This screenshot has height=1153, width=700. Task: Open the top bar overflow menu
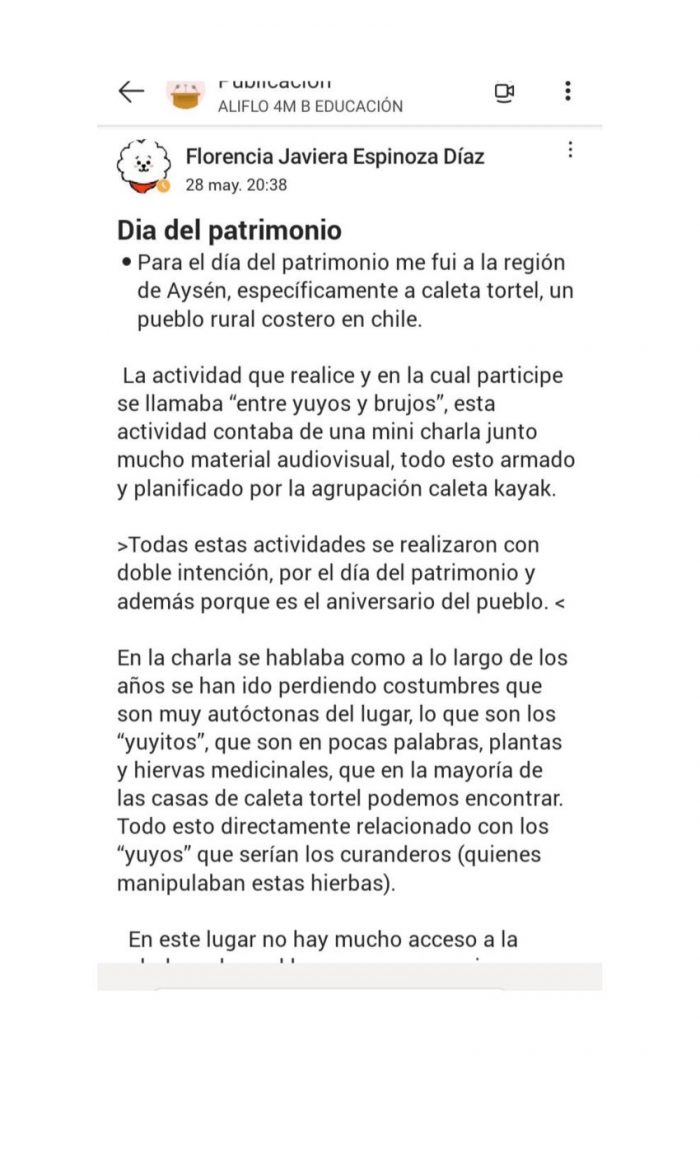(568, 90)
